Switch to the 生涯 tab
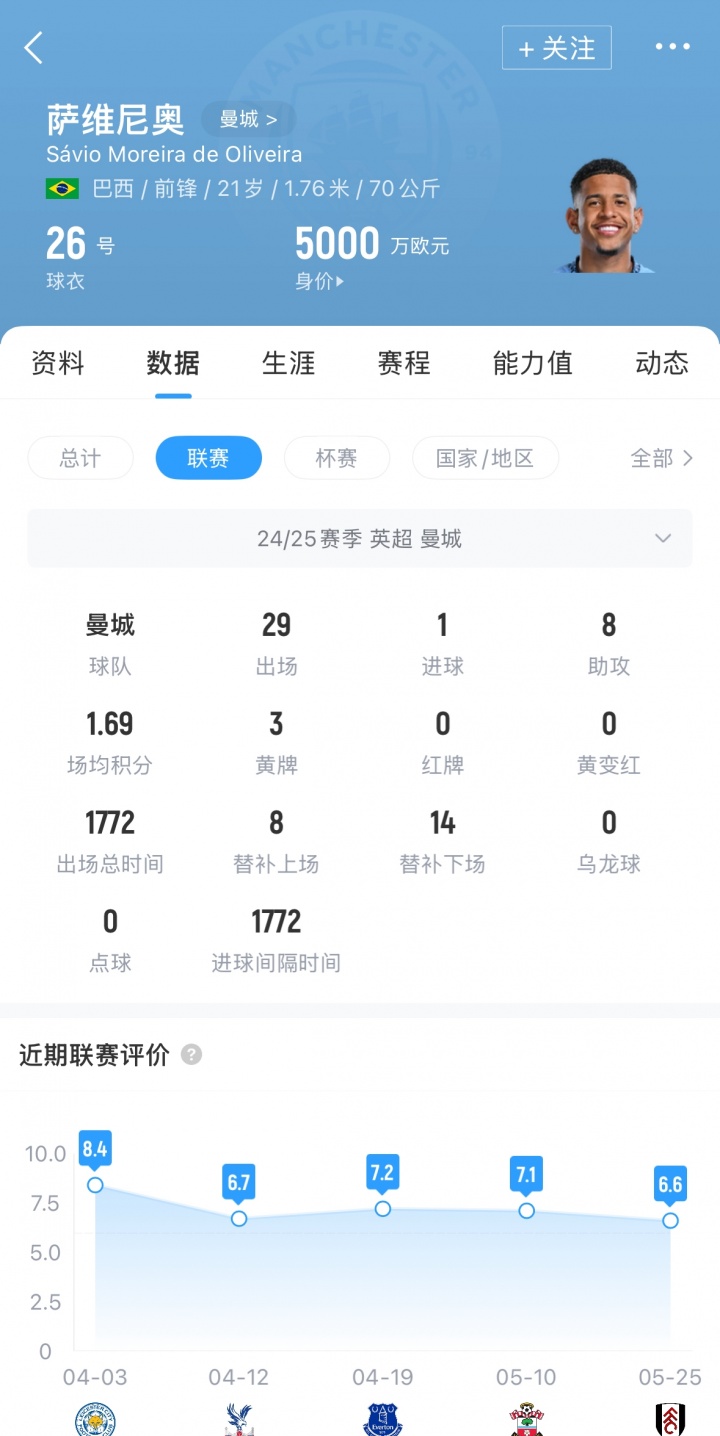The height and width of the screenshot is (1436, 720). pos(288,364)
